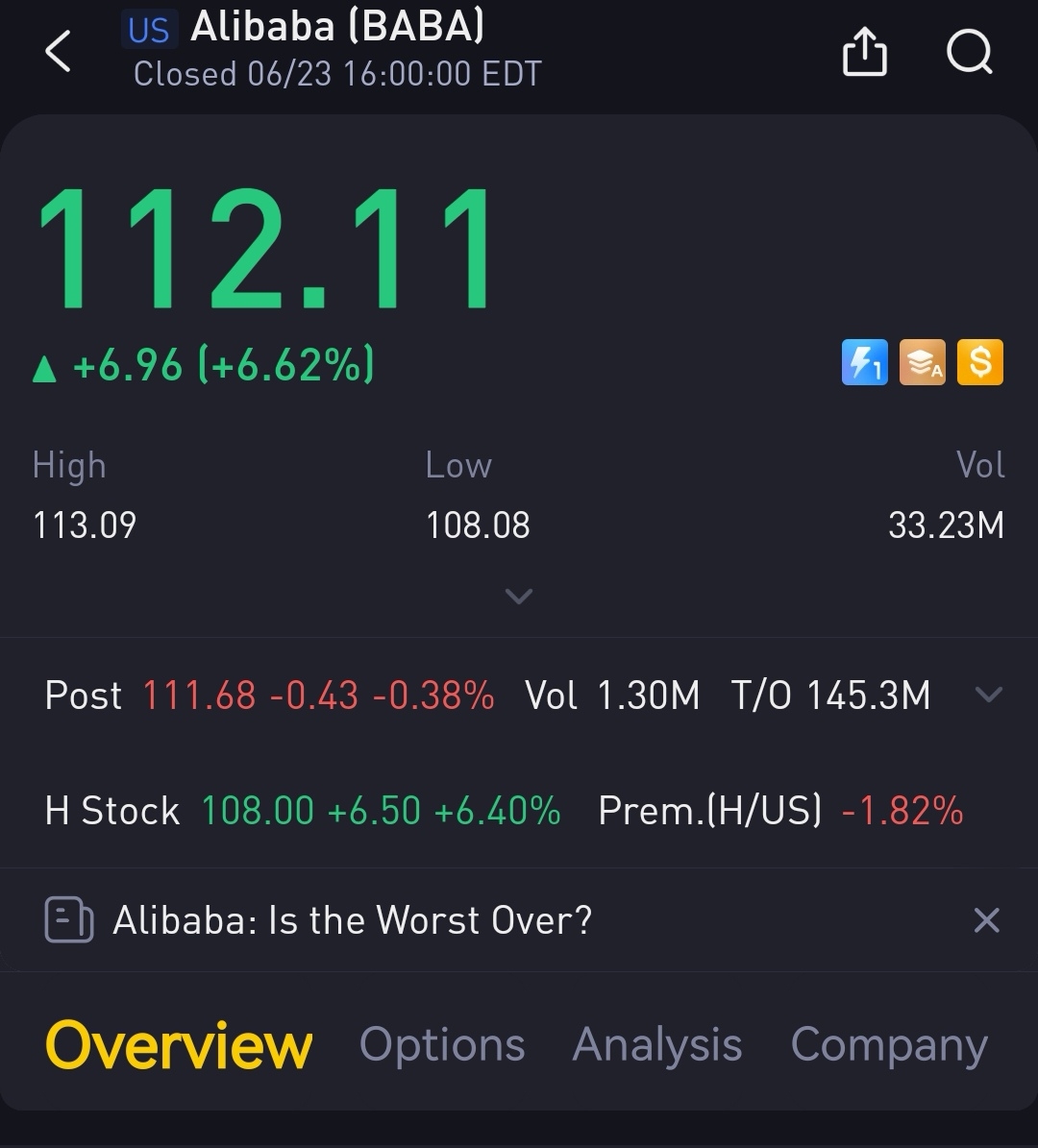Open the search icon
This screenshot has width=1038, height=1148.
tap(968, 52)
